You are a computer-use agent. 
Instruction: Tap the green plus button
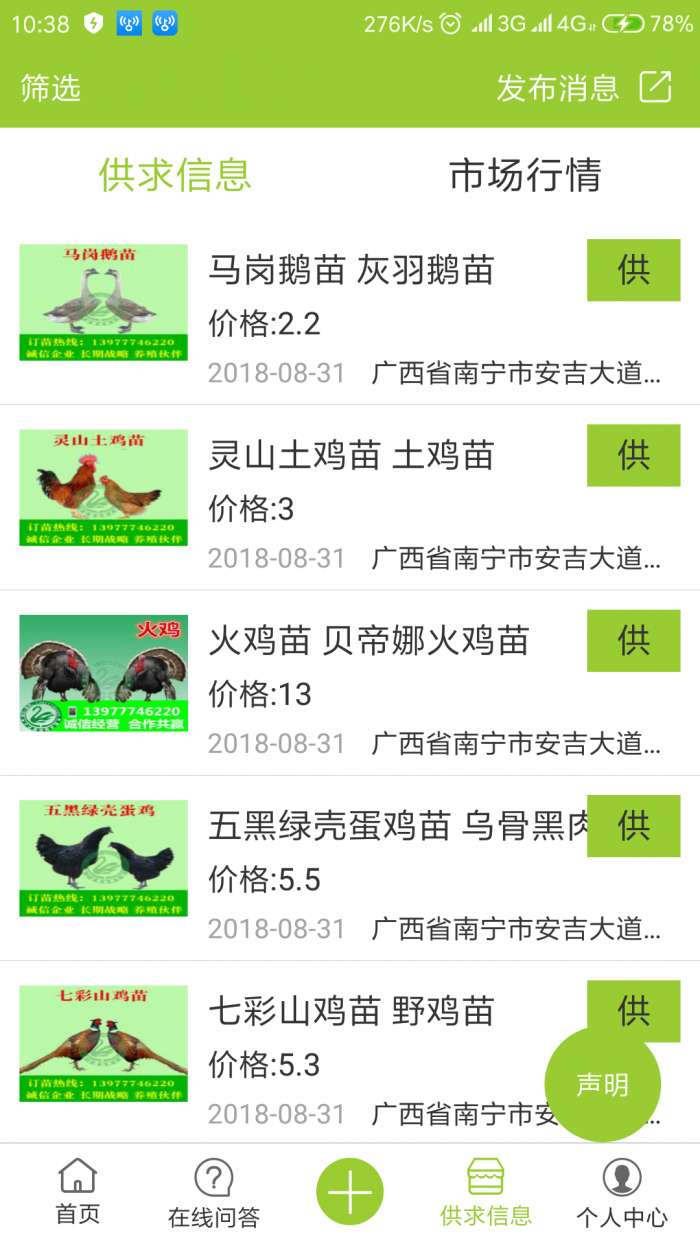click(350, 1193)
